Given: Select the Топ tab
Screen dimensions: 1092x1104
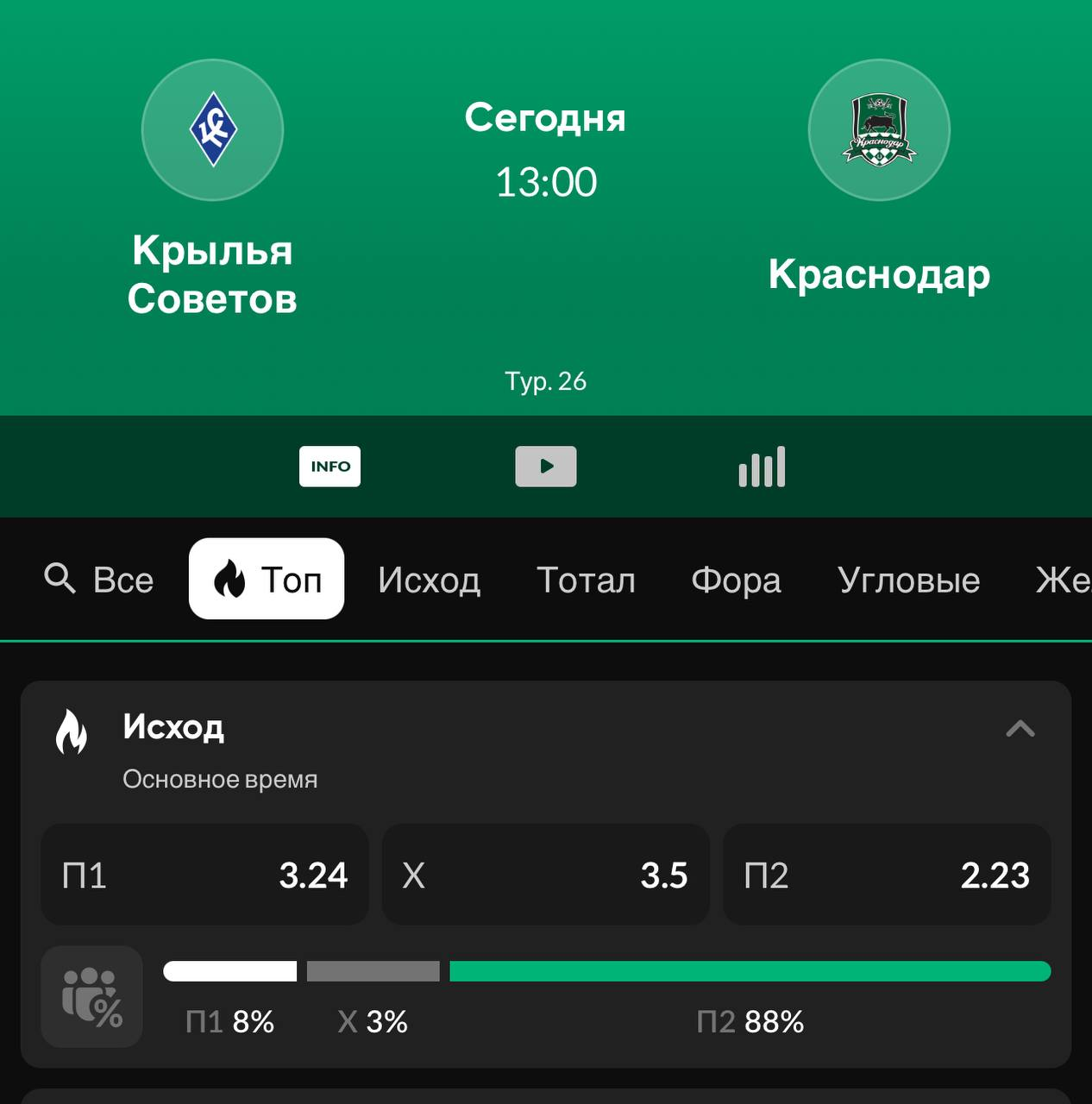Looking at the screenshot, I should (267, 579).
